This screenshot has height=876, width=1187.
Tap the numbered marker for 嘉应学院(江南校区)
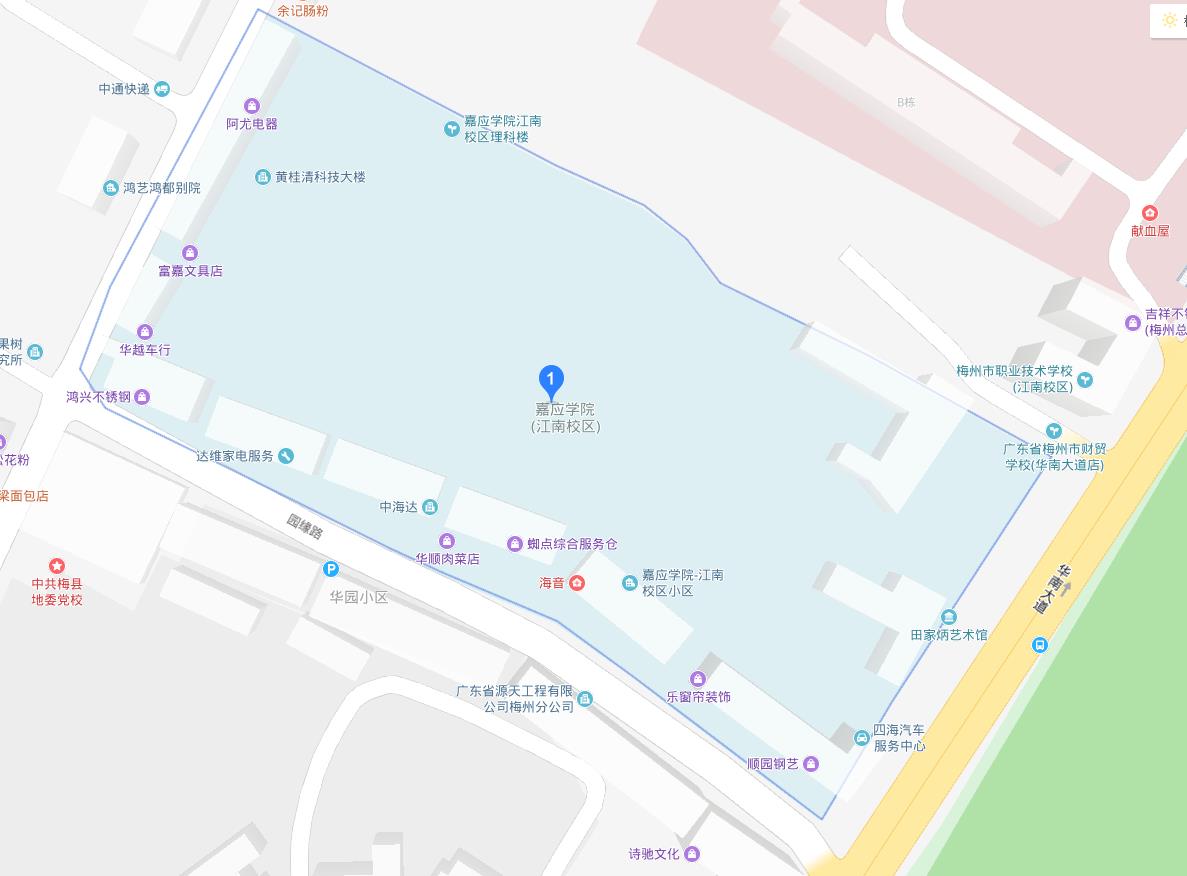point(550,380)
